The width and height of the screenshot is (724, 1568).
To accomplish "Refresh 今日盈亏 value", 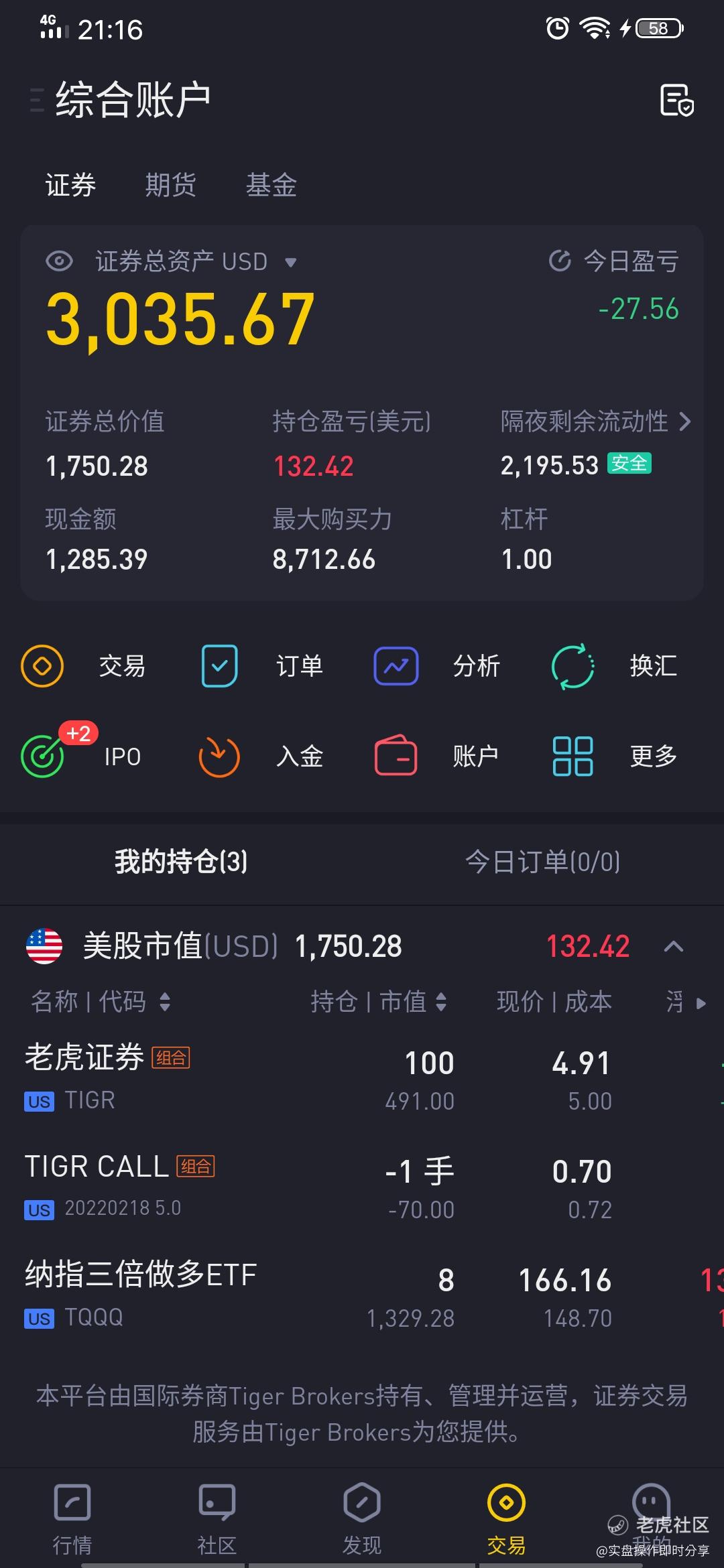I will coord(560,261).
